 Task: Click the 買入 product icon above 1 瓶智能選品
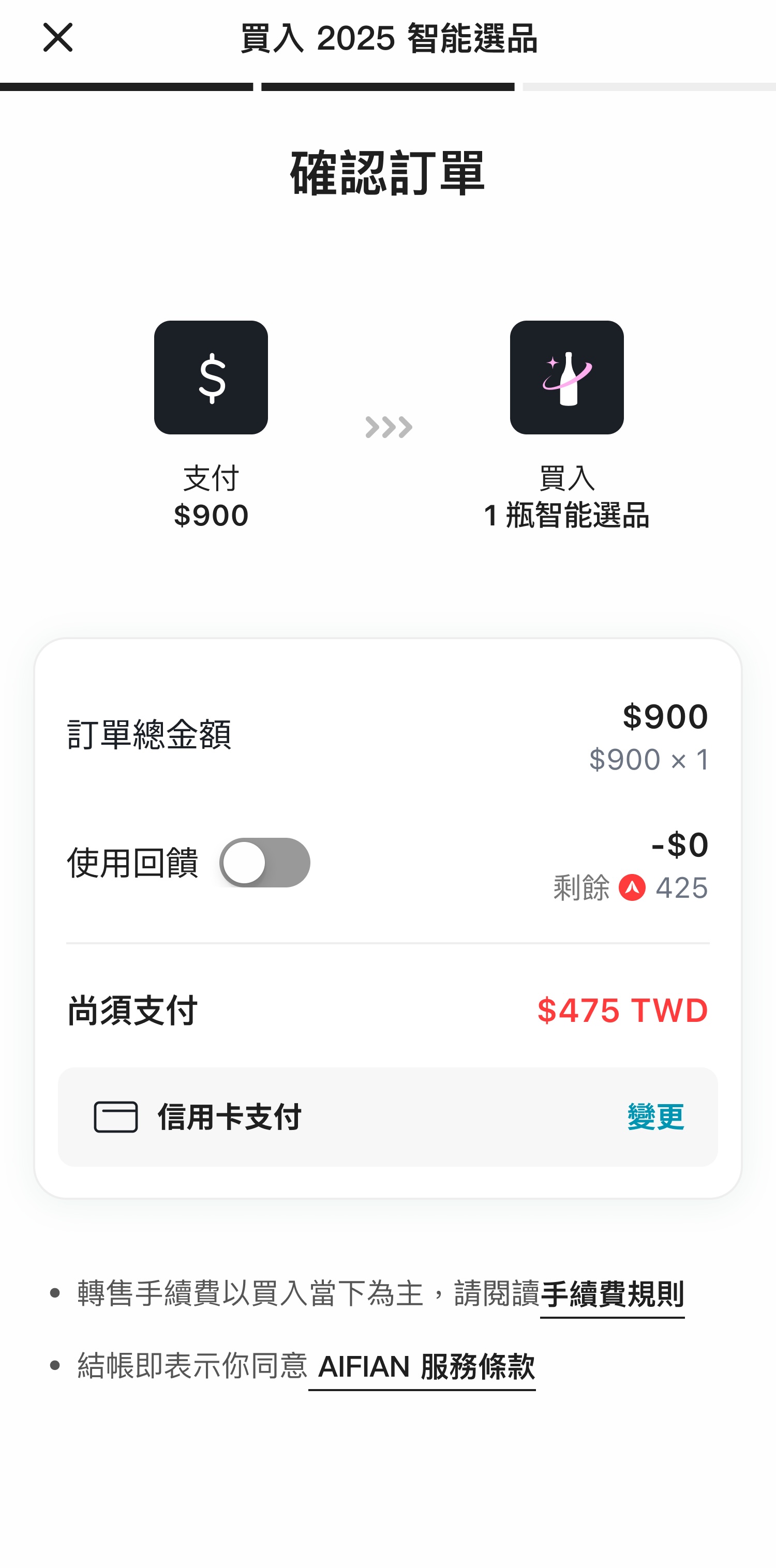pyautogui.click(x=566, y=378)
